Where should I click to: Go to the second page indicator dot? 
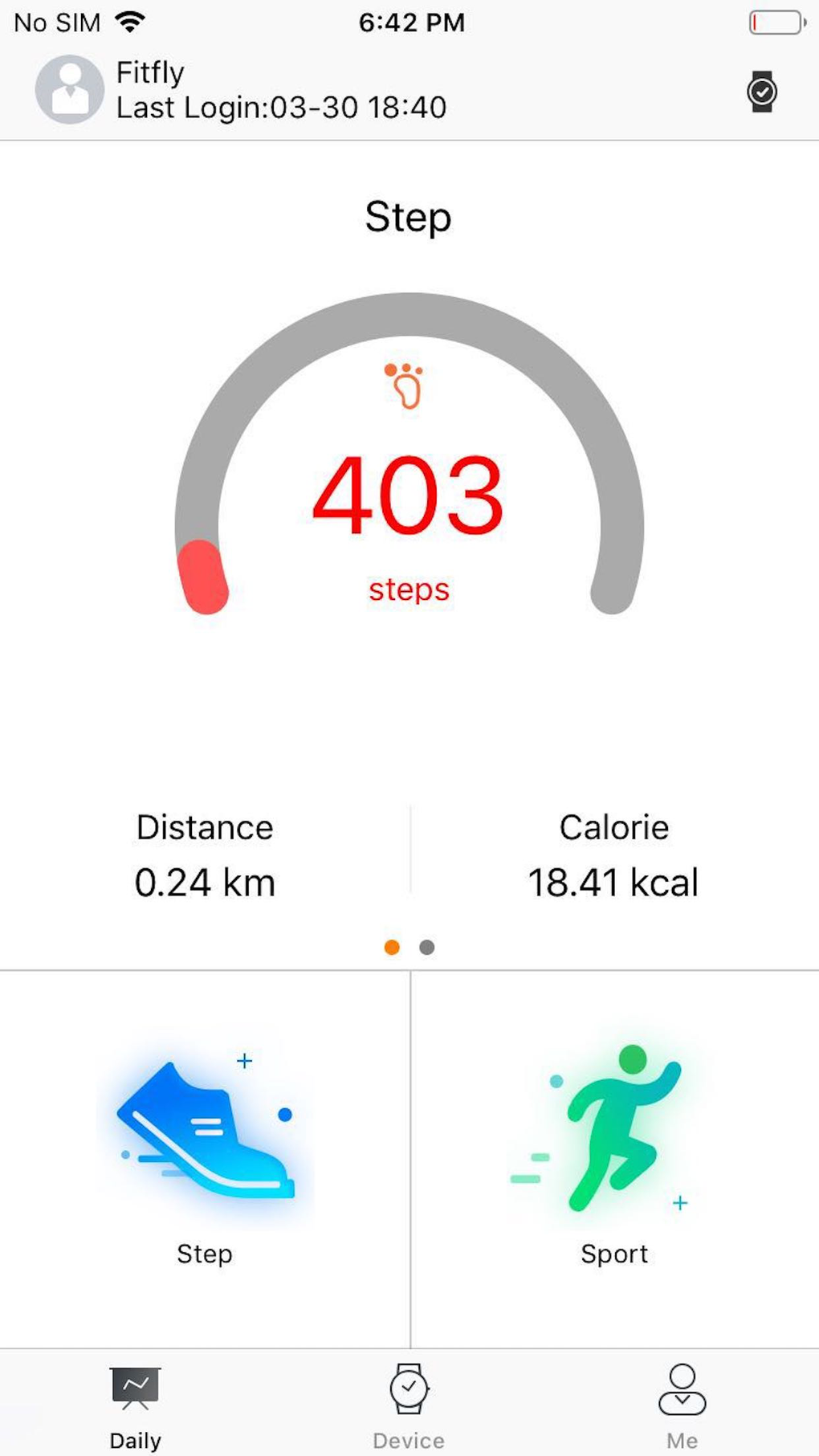pyautogui.click(x=427, y=948)
